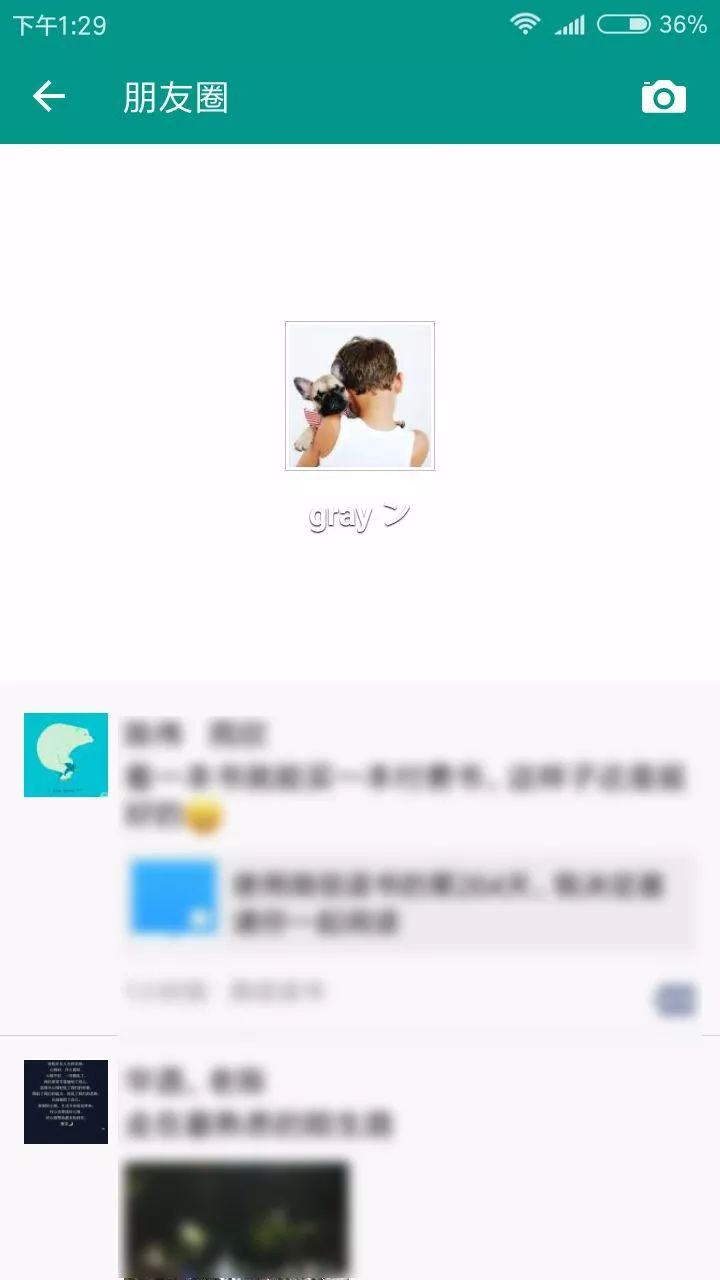Tap the blank cover photo area to change it

[x=360, y=230]
